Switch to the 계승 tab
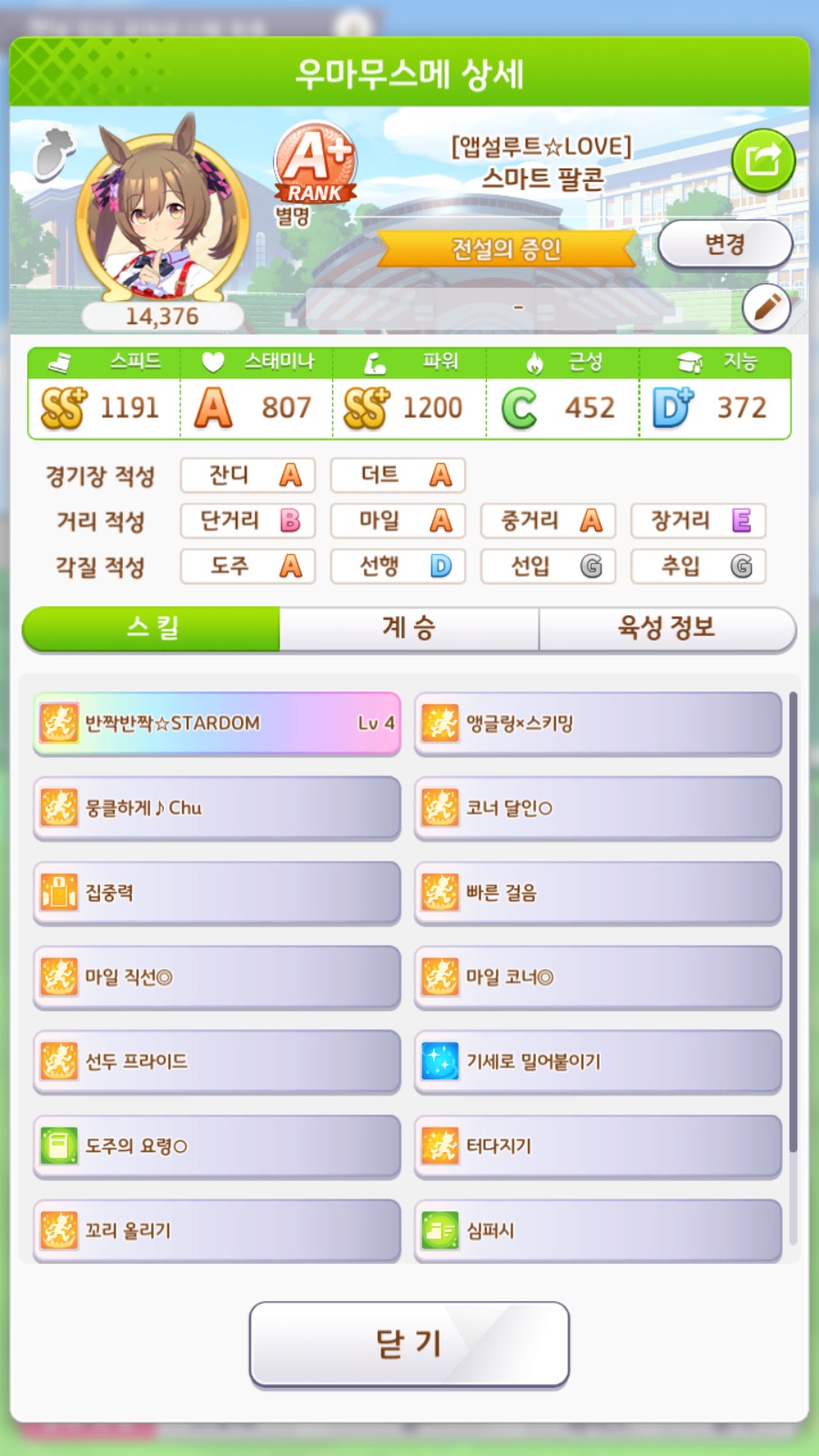Viewport: 819px width, 1456px height. tap(409, 628)
